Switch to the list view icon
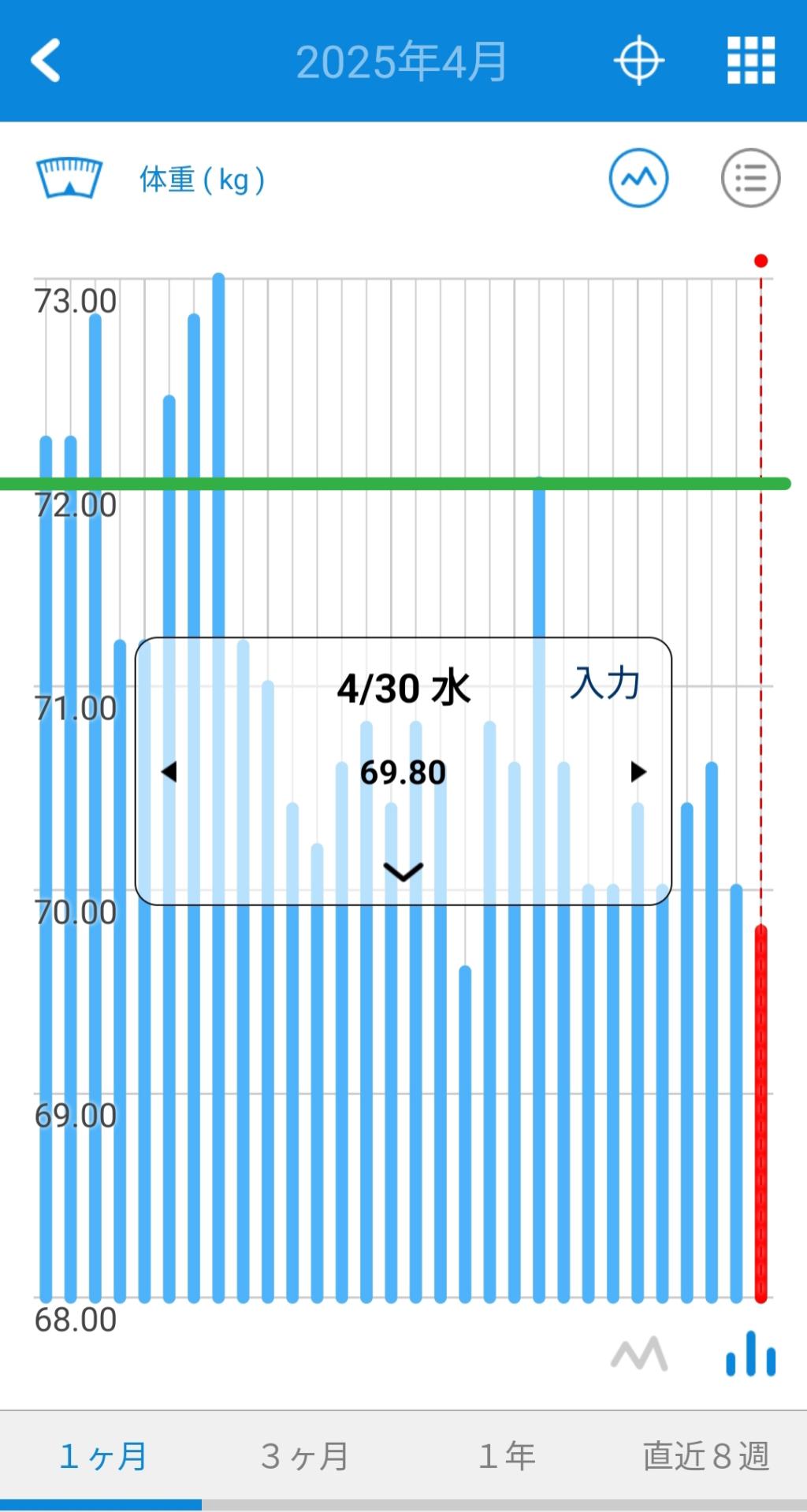 (x=750, y=178)
